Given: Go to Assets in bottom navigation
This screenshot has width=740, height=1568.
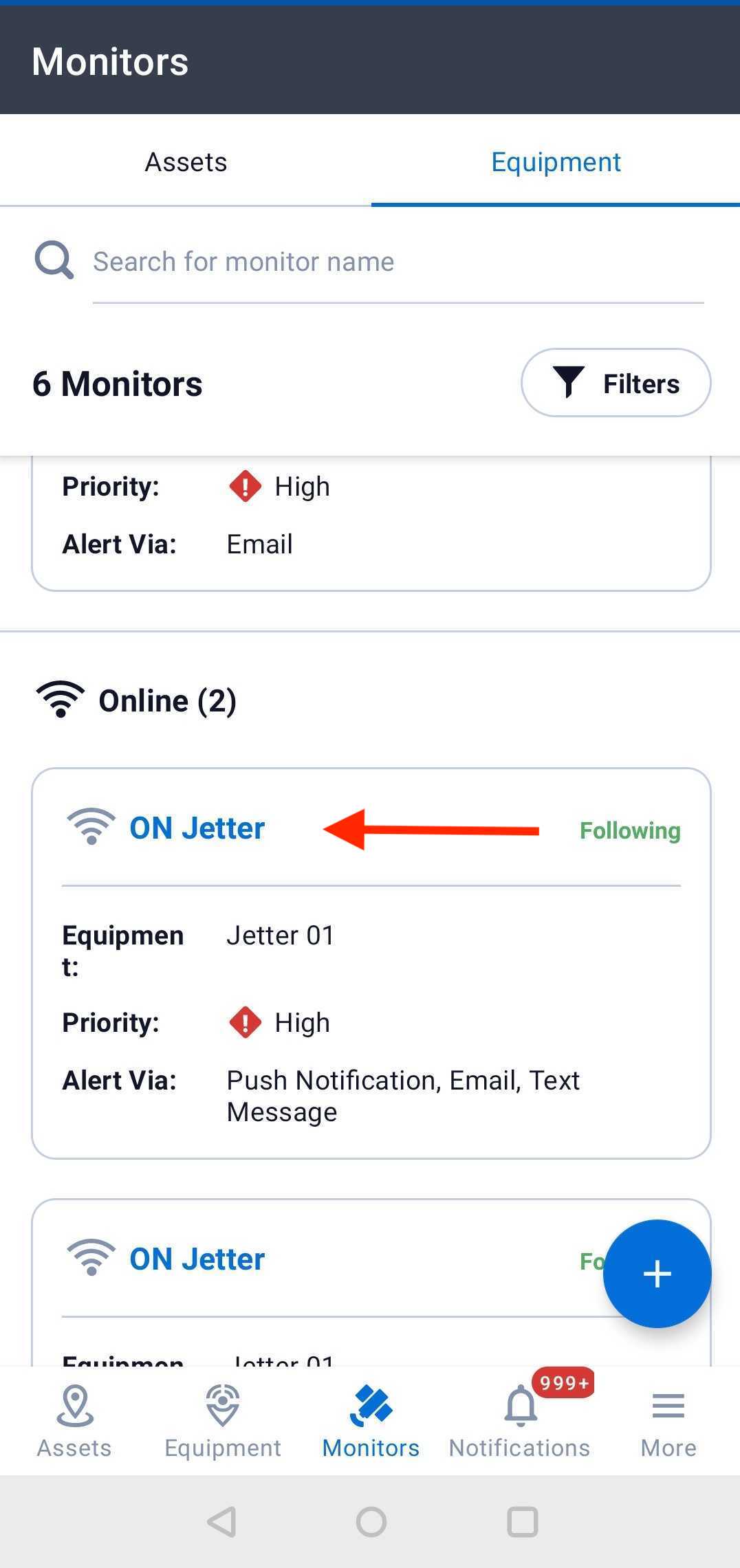Looking at the screenshot, I should (74, 1422).
